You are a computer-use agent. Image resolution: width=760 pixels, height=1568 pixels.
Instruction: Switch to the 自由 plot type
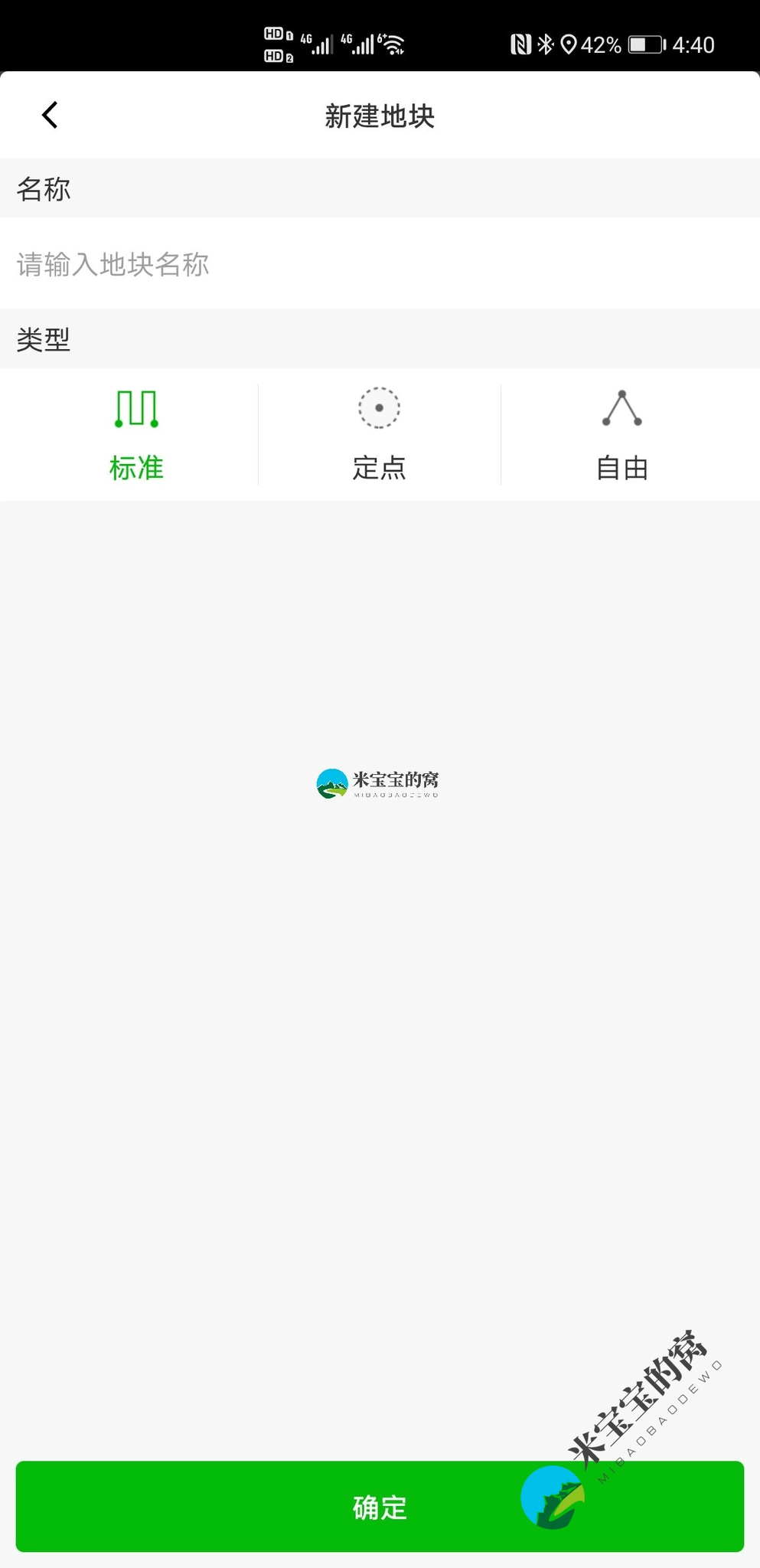(x=622, y=435)
